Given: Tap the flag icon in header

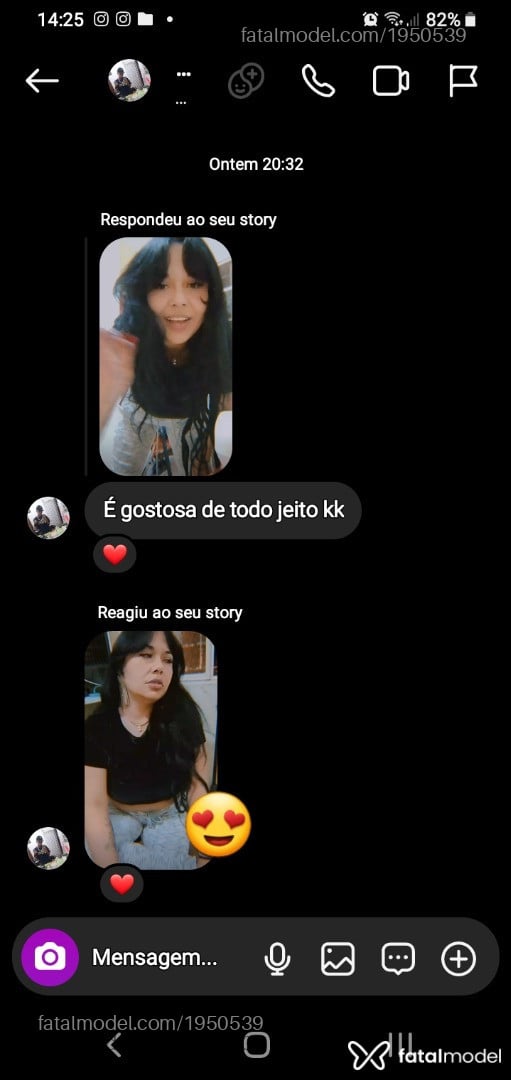Looking at the screenshot, I should pos(463,81).
